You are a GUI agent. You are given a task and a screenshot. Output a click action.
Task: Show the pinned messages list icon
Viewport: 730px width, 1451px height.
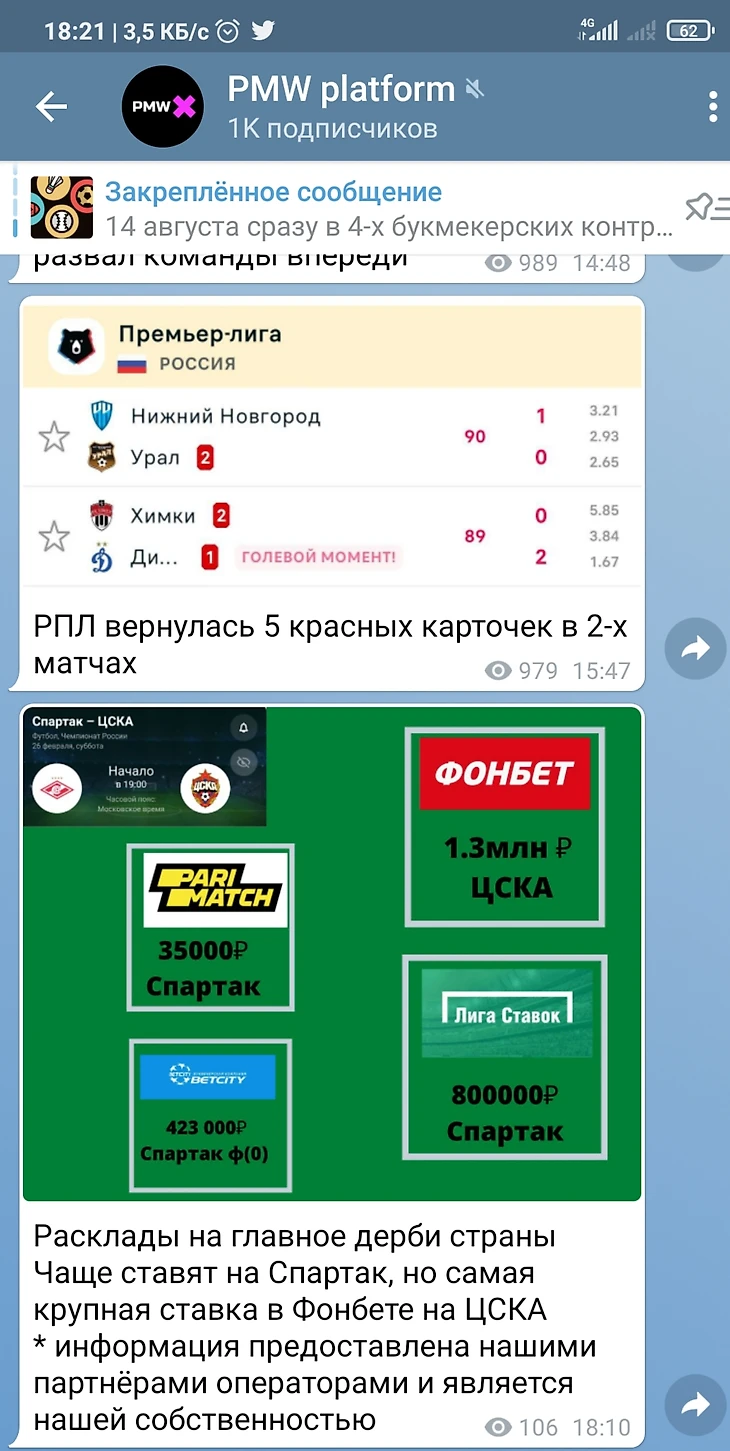pyautogui.click(x=705, y=207)
